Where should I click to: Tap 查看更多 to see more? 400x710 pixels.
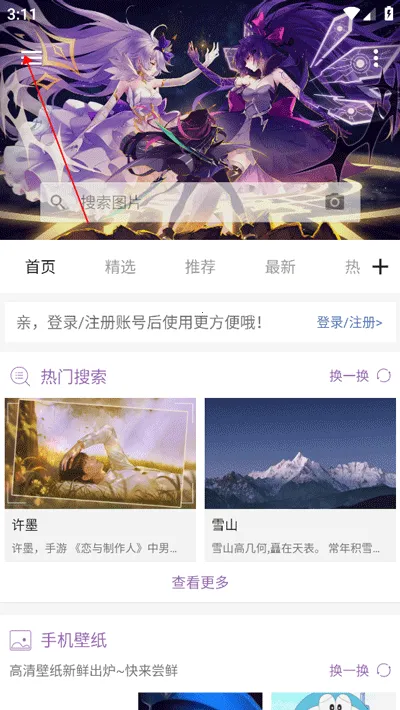200,582
